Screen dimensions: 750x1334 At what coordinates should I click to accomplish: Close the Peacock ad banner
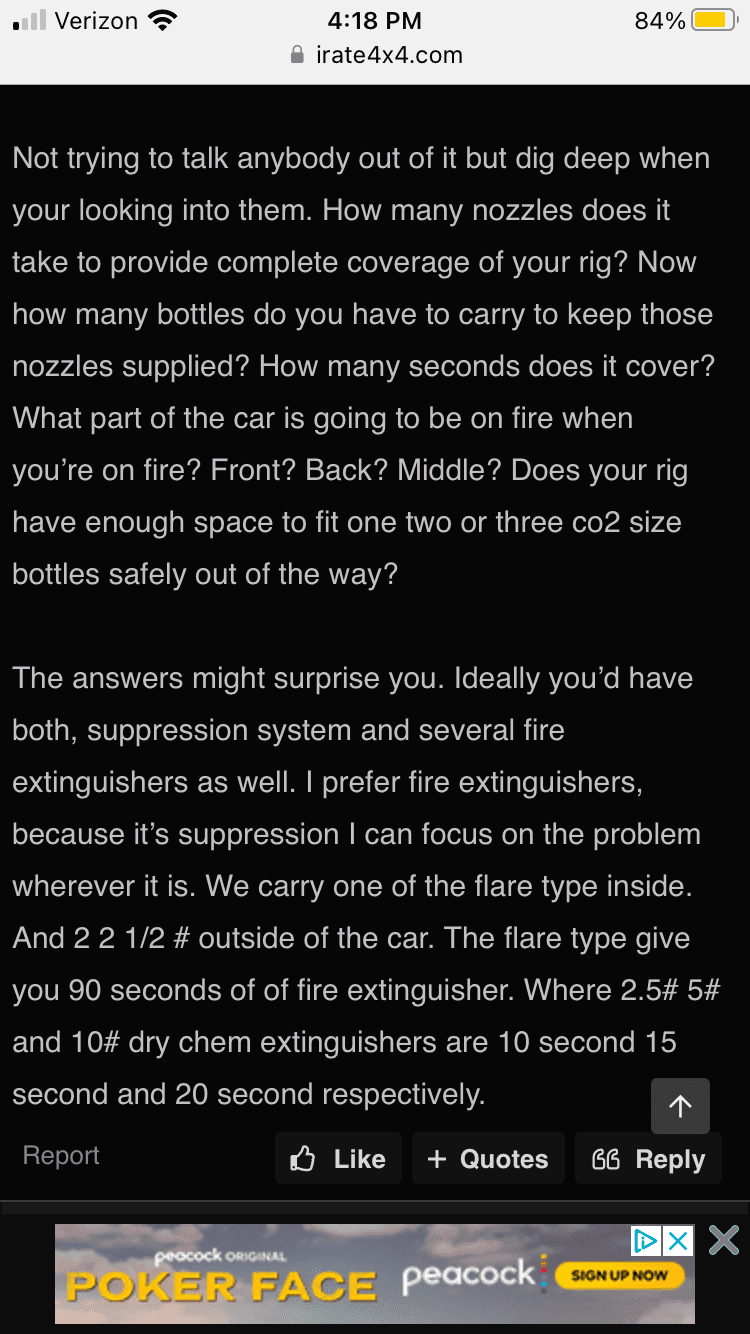723,1241
